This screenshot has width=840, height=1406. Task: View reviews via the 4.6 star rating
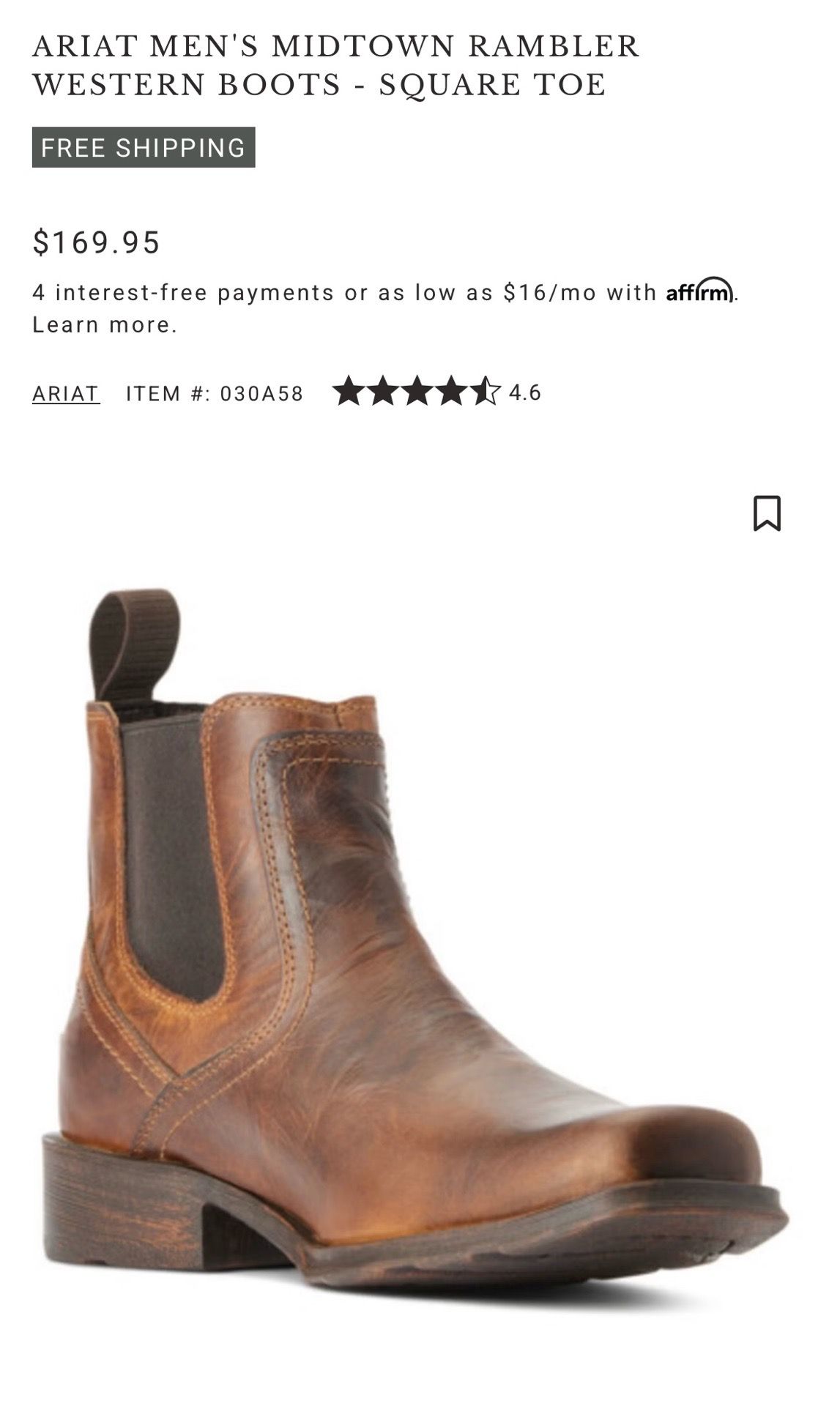tap(436, 392)
